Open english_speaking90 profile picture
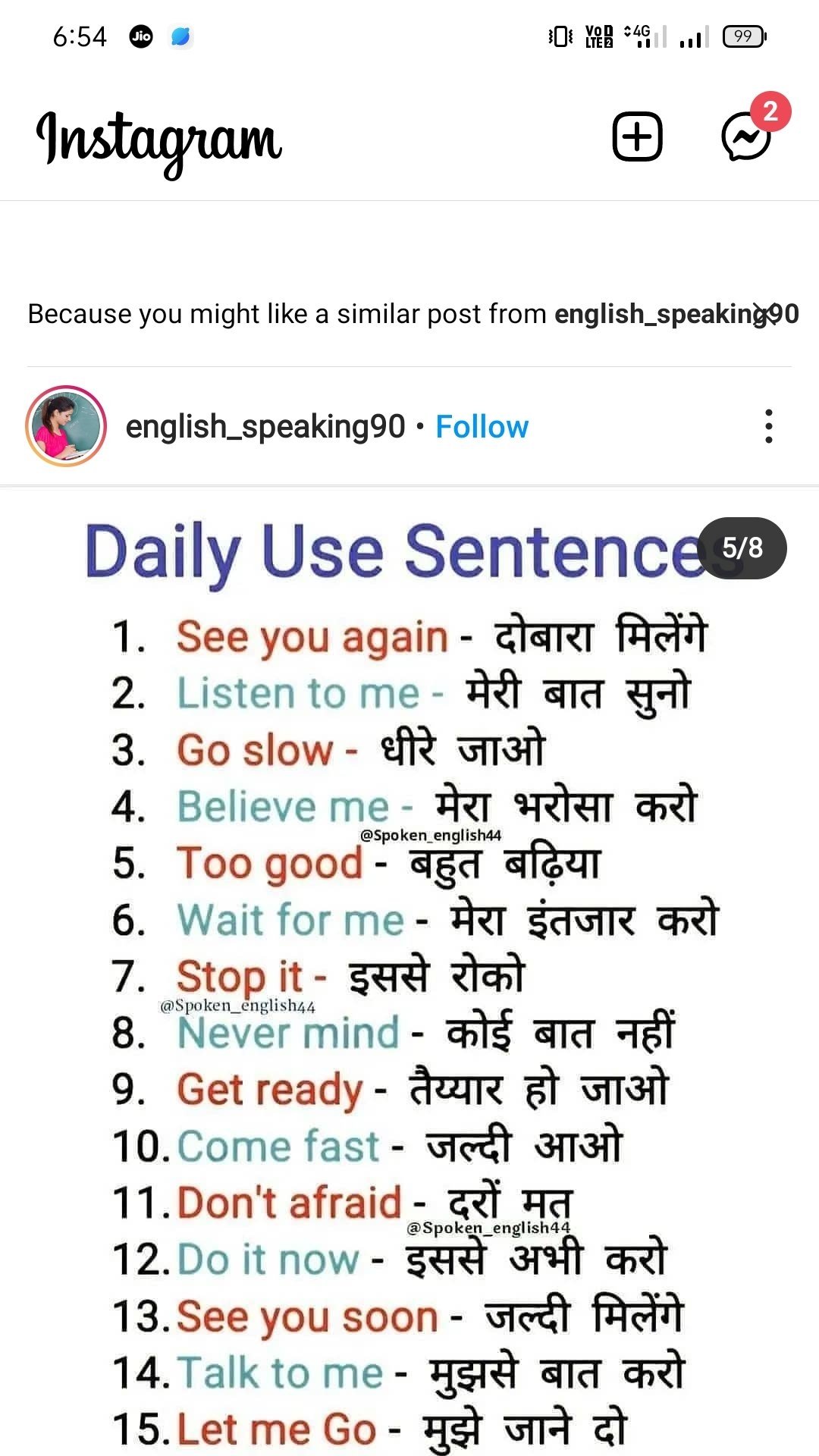 tap(66, 426)
